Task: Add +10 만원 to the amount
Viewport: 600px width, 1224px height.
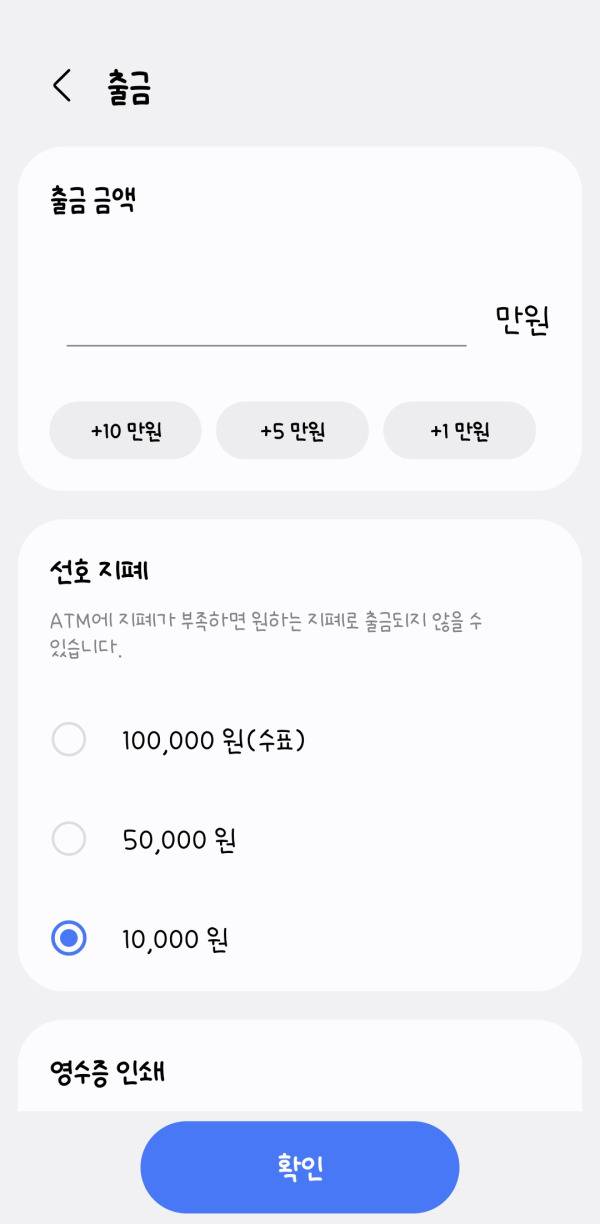Action: tap(126, 431)
